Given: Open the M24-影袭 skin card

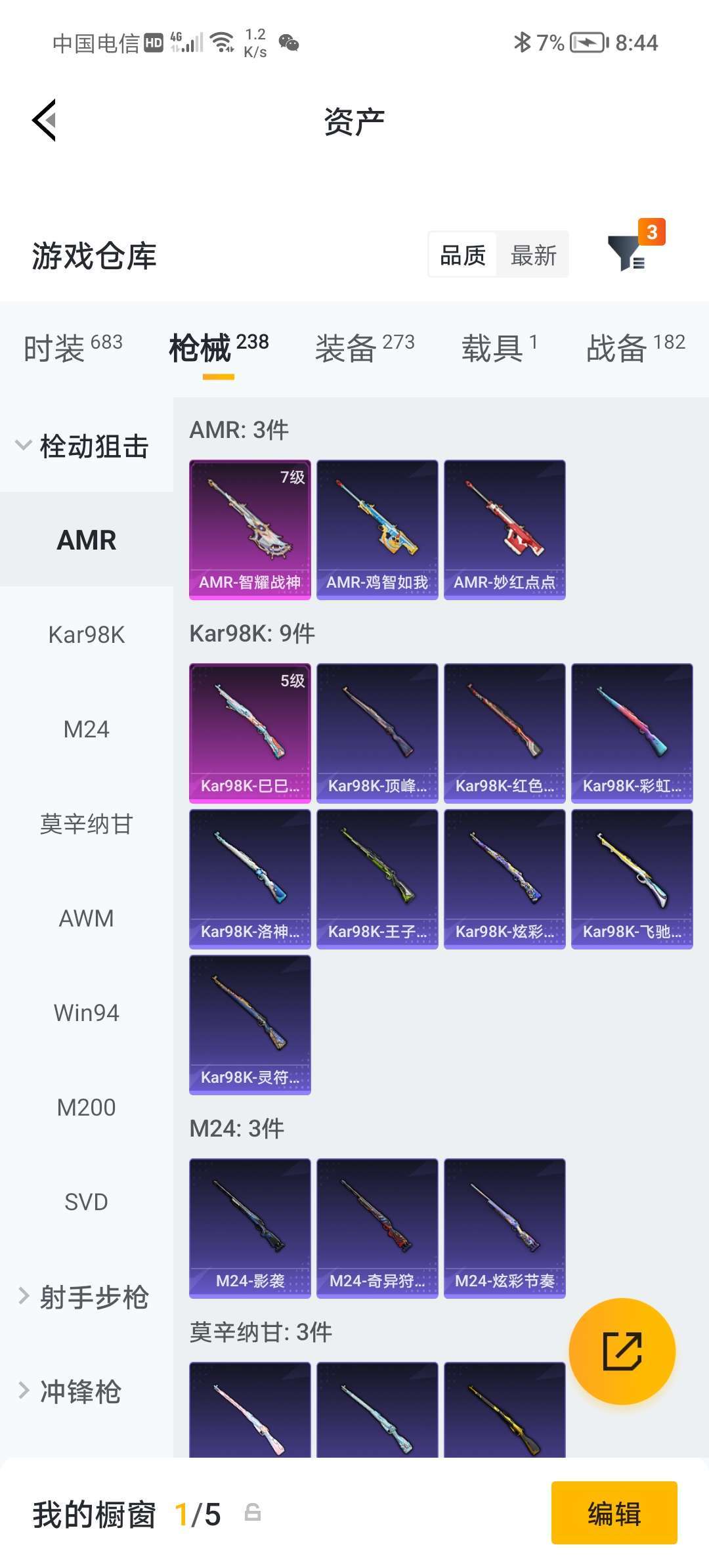Looking at the screenshot, I should point(250,1228).
